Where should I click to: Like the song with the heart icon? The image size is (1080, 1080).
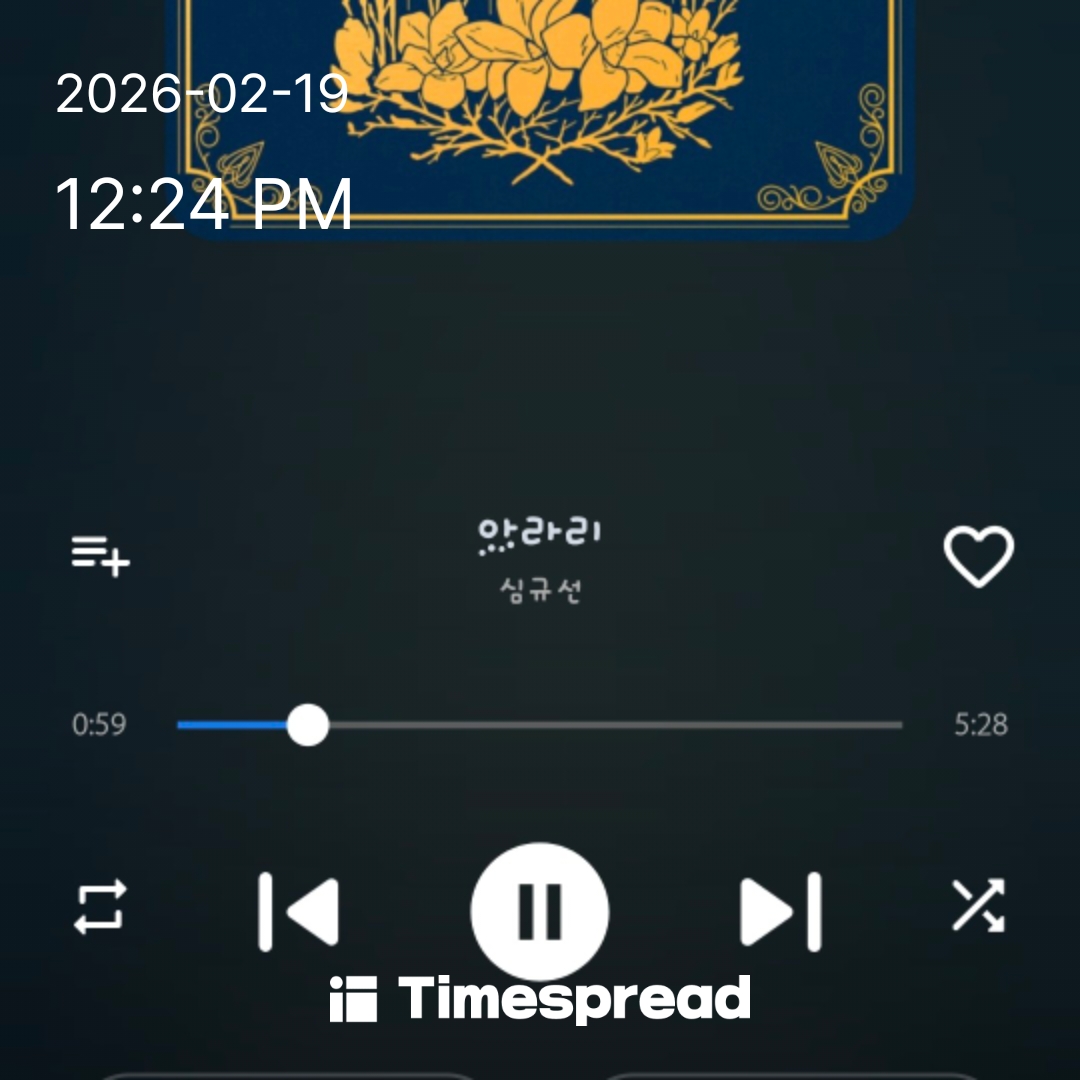[x=978, y=556]
